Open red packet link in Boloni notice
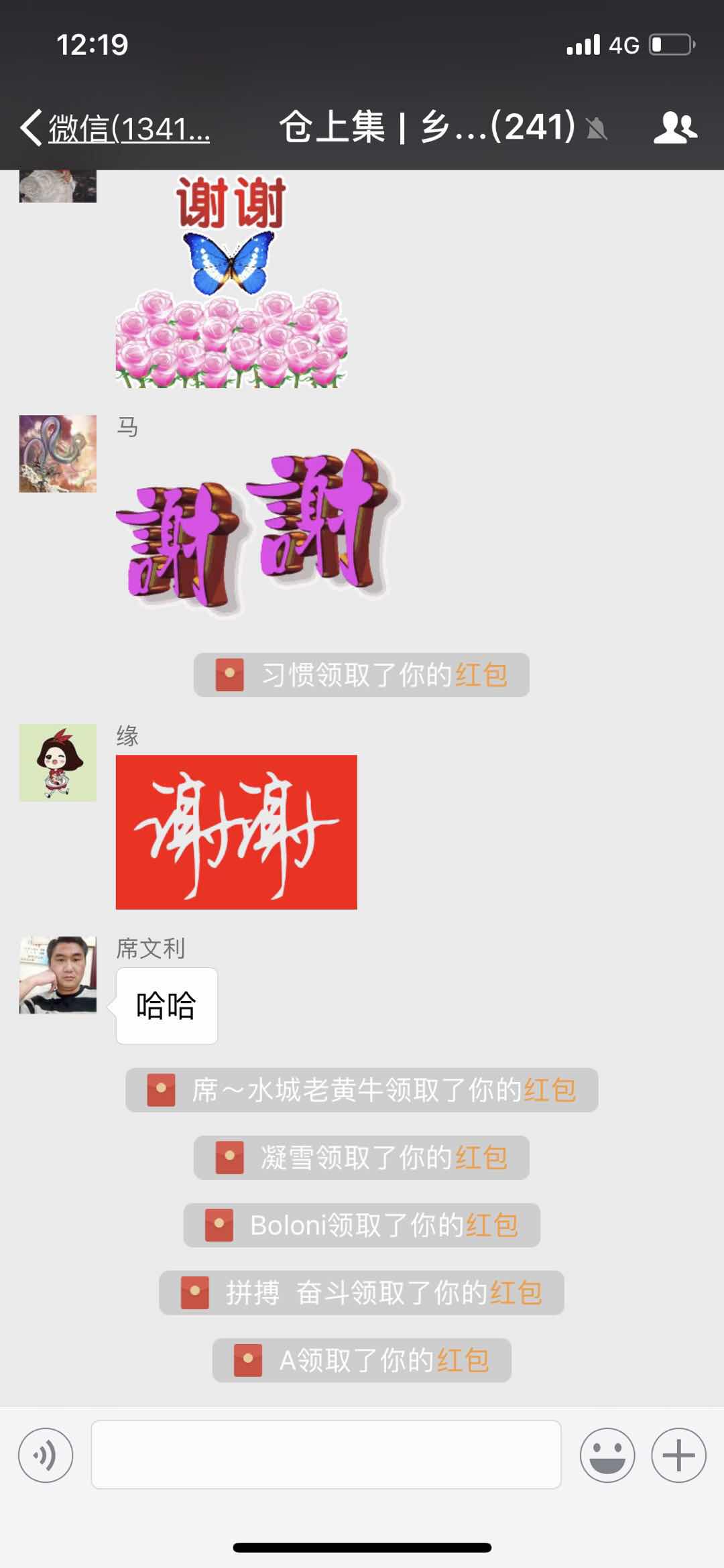The height and width of the screenshot is (1568, 724). 492,1225
